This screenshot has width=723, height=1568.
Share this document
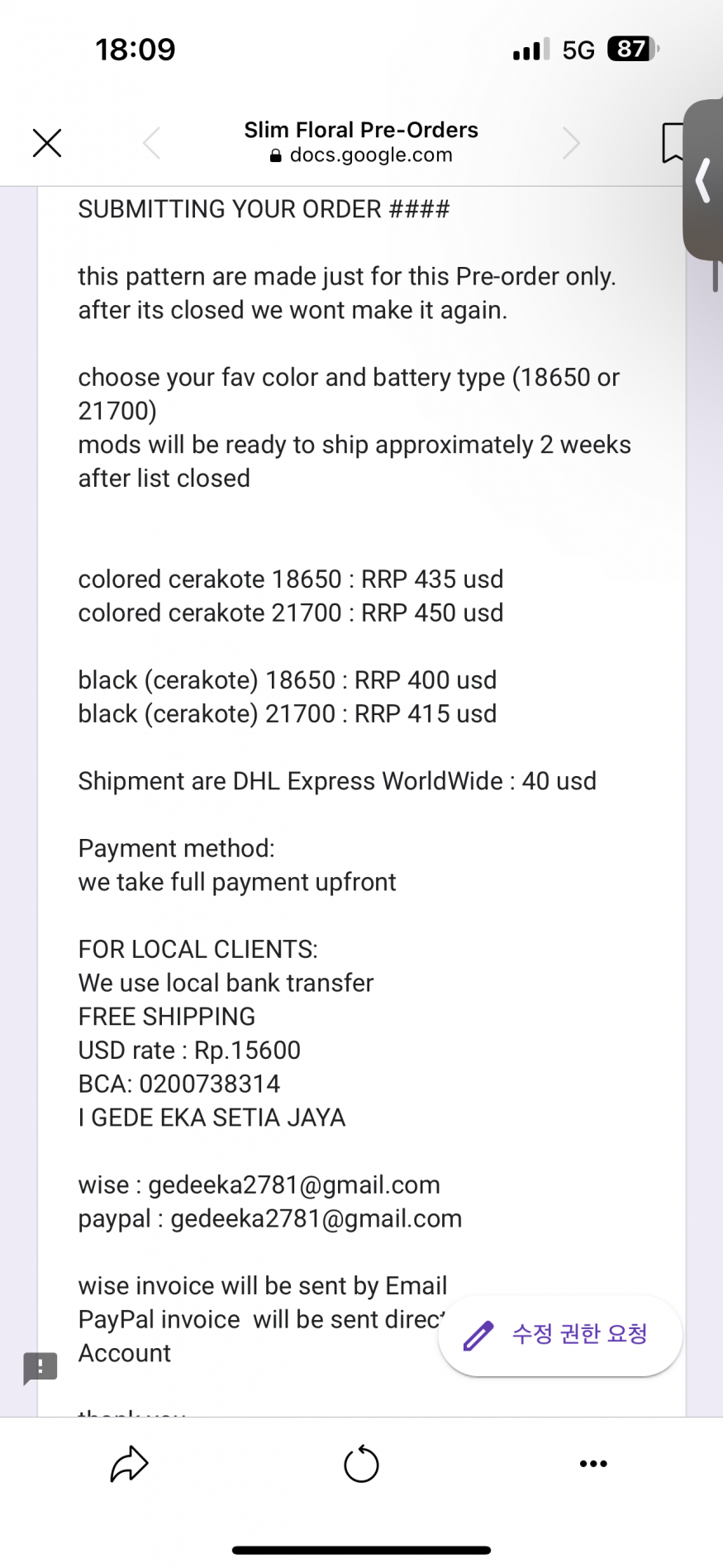click(129, 1464)
